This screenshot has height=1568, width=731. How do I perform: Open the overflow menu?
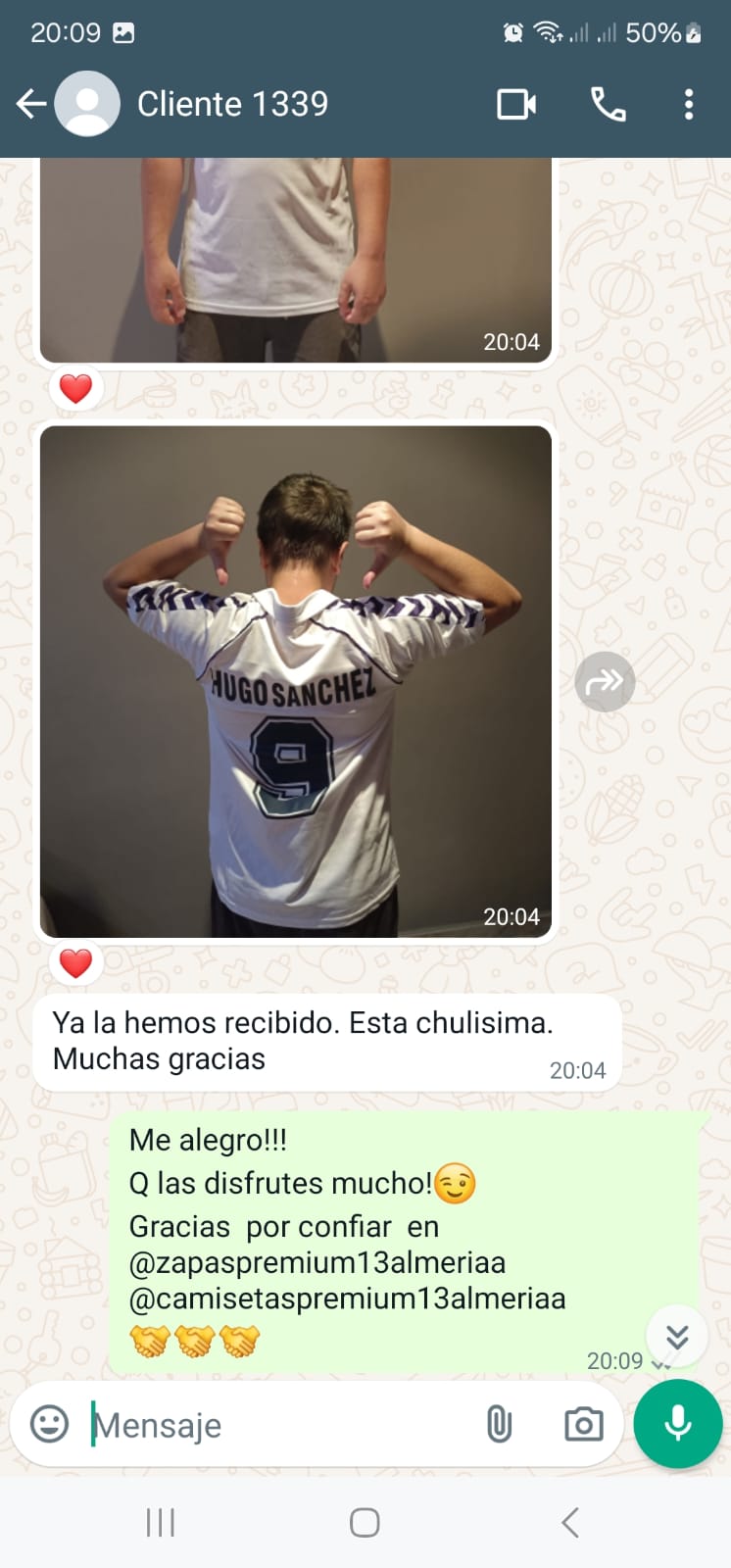tap(689, 104)
